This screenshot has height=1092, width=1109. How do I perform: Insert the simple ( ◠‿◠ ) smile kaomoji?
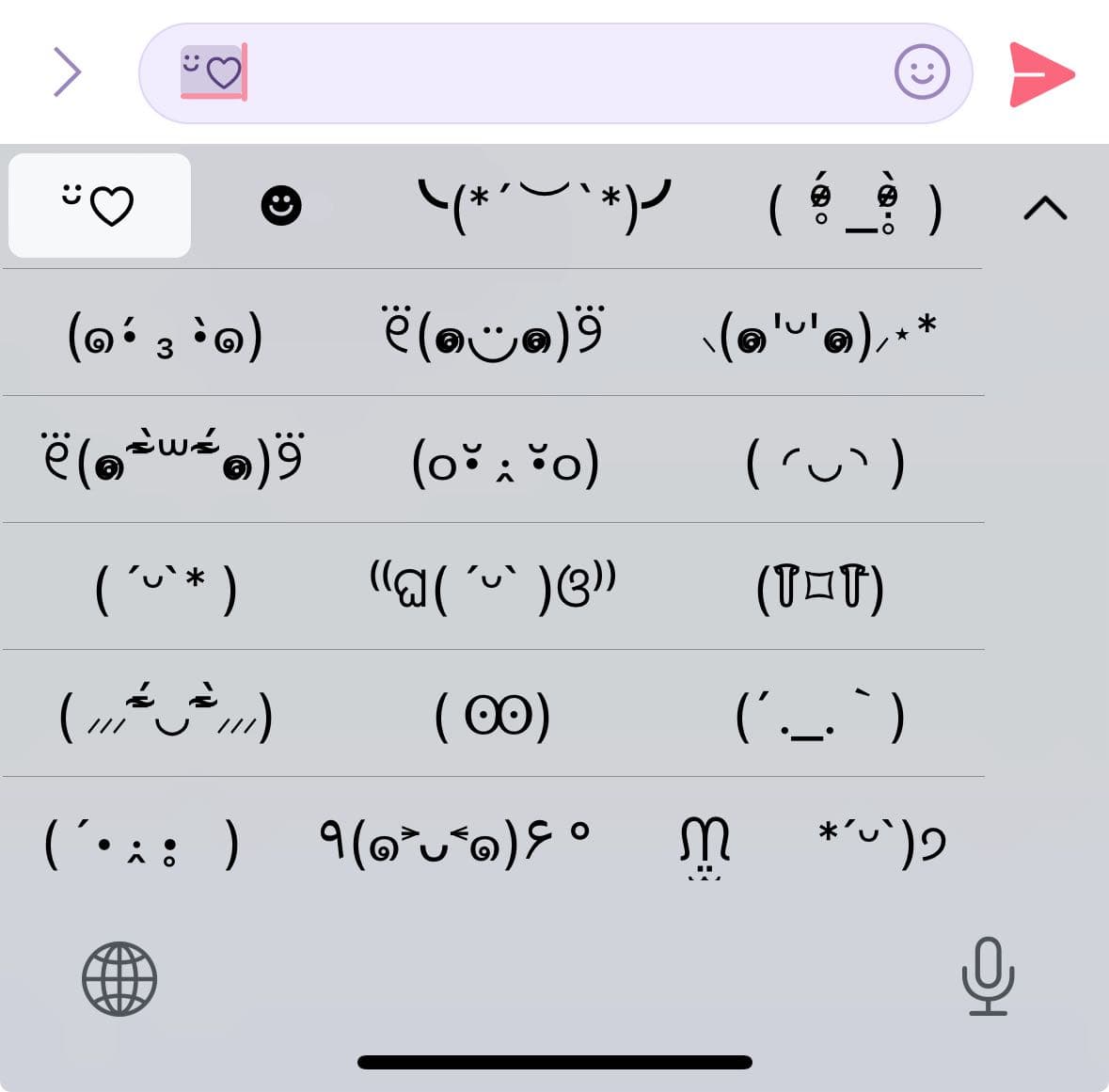pos(825,464)
